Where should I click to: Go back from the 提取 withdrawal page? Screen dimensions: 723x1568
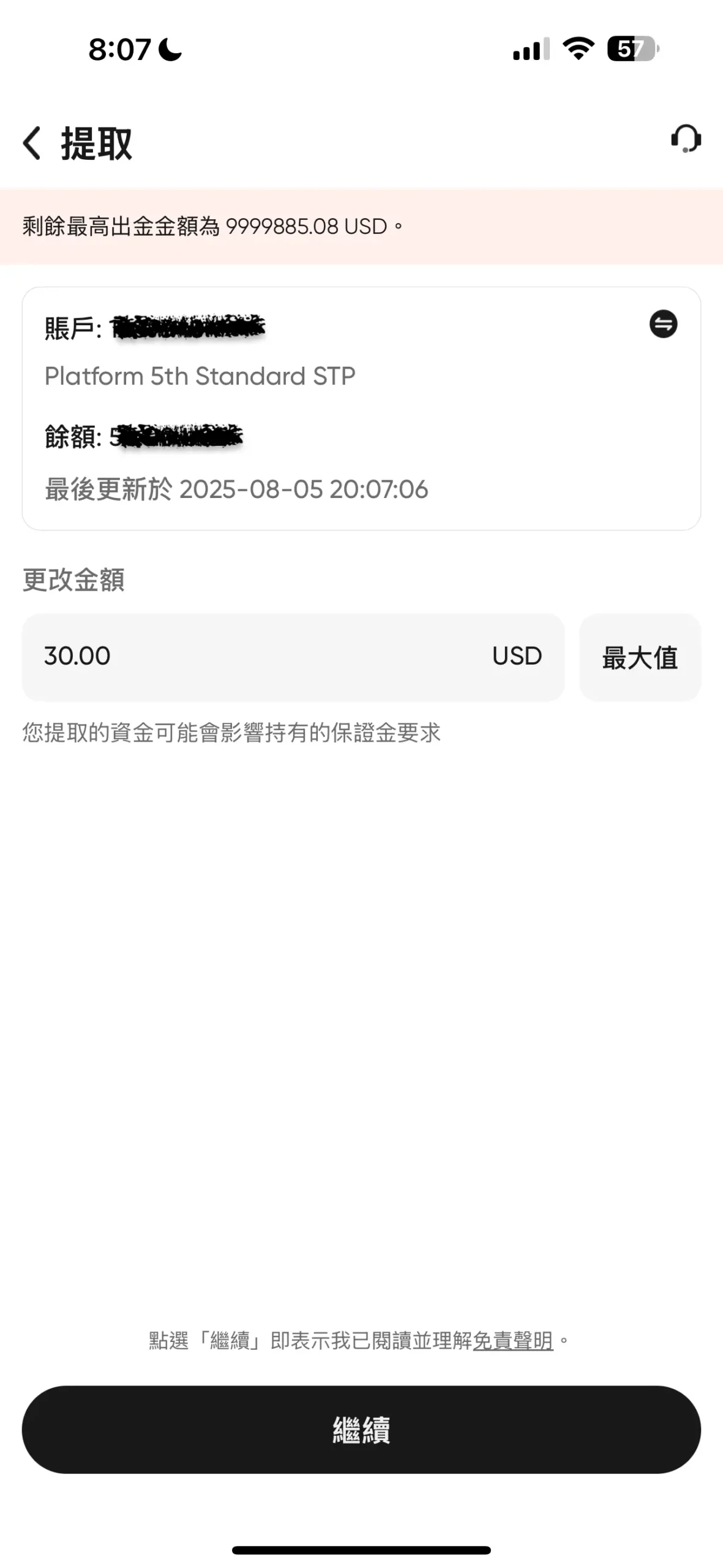point(32,143)
